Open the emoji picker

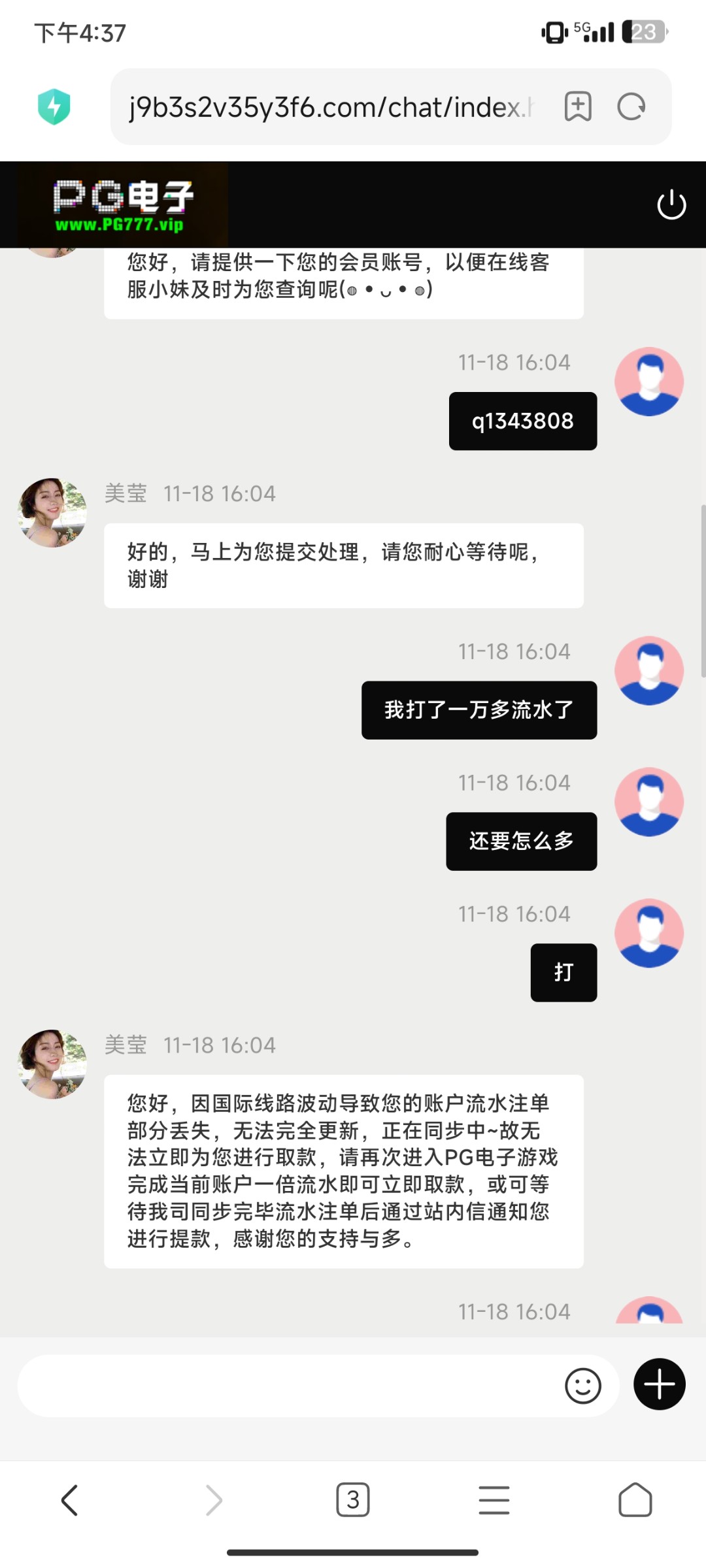582,1386
